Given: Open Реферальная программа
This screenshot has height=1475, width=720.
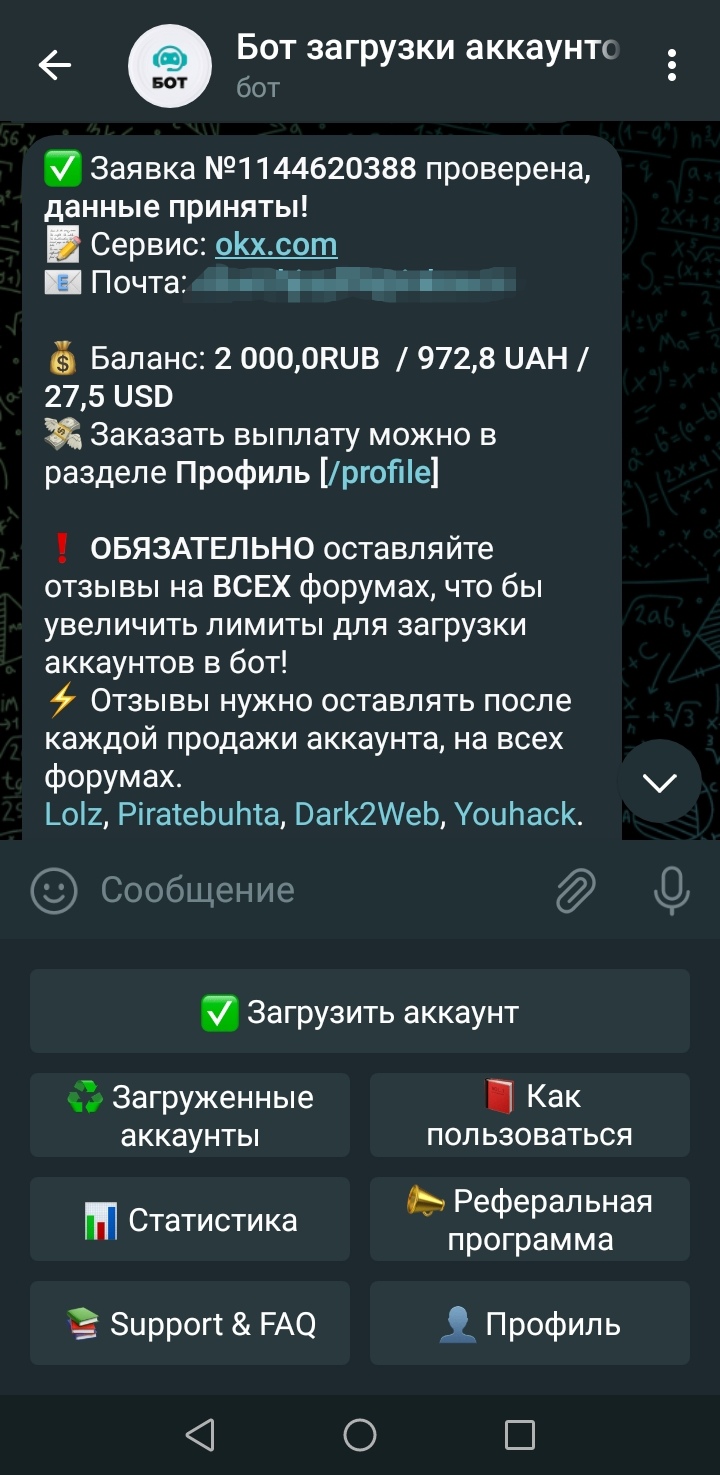Looking at the screenshot, I should click(530, 1220).
